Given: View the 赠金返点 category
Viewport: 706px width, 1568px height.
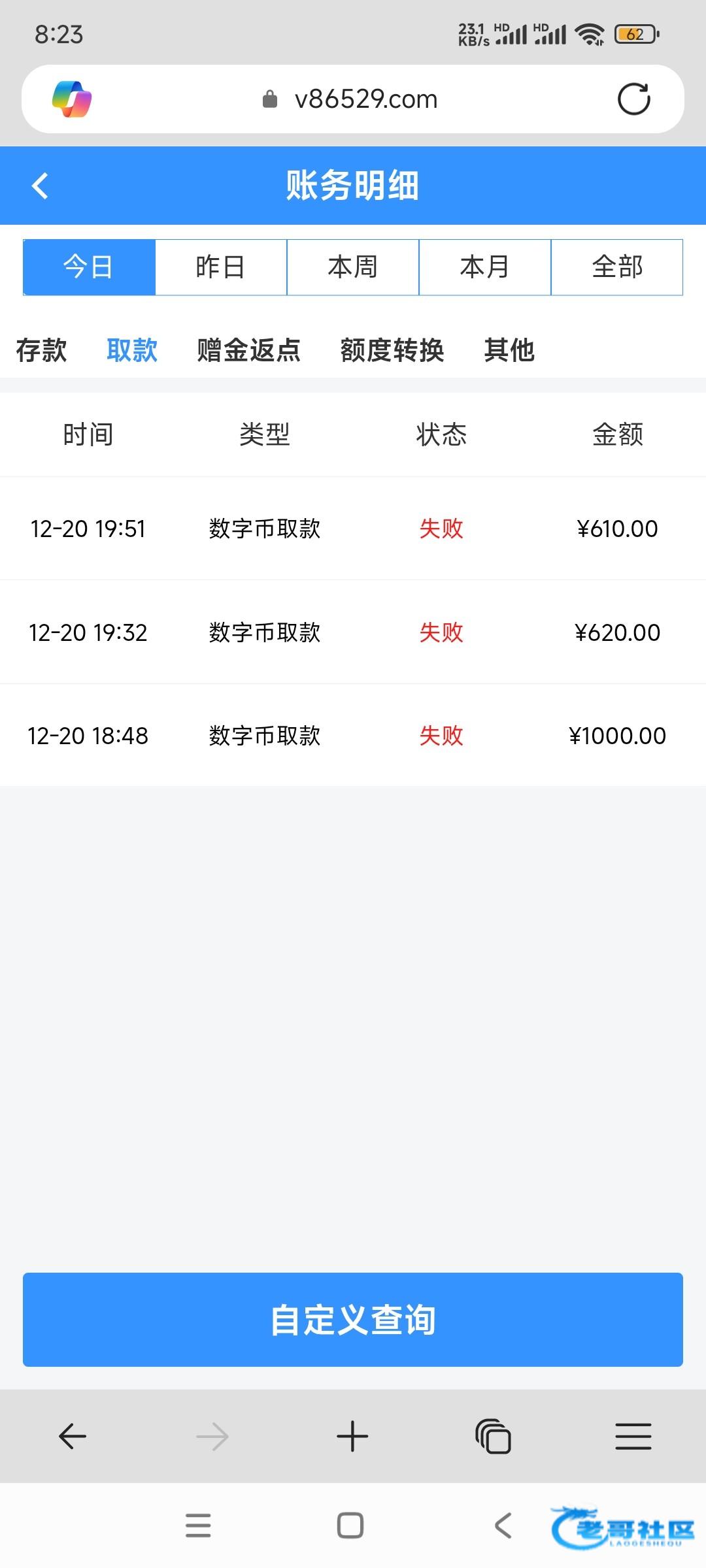Looking at the screenshot, I should (248, 350).
